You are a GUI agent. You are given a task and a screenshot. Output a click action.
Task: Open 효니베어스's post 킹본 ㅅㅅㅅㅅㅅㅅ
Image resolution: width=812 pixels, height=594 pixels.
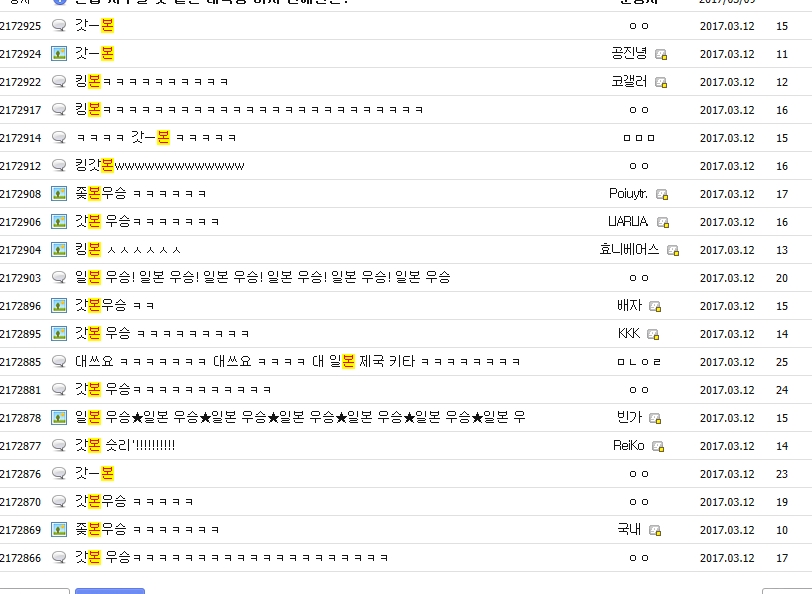point(128,249)
